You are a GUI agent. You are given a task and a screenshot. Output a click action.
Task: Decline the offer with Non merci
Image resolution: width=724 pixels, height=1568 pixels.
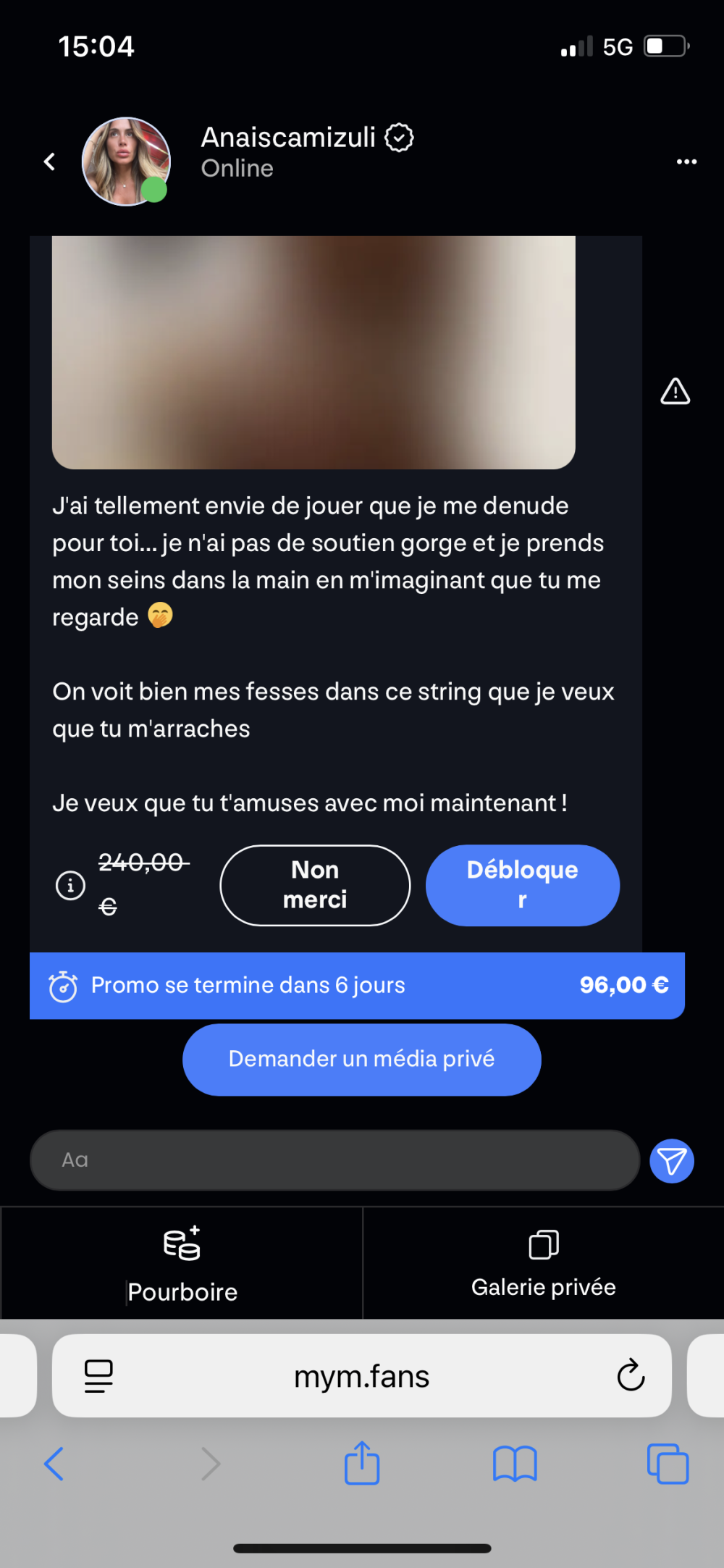[x=315, y=885]
